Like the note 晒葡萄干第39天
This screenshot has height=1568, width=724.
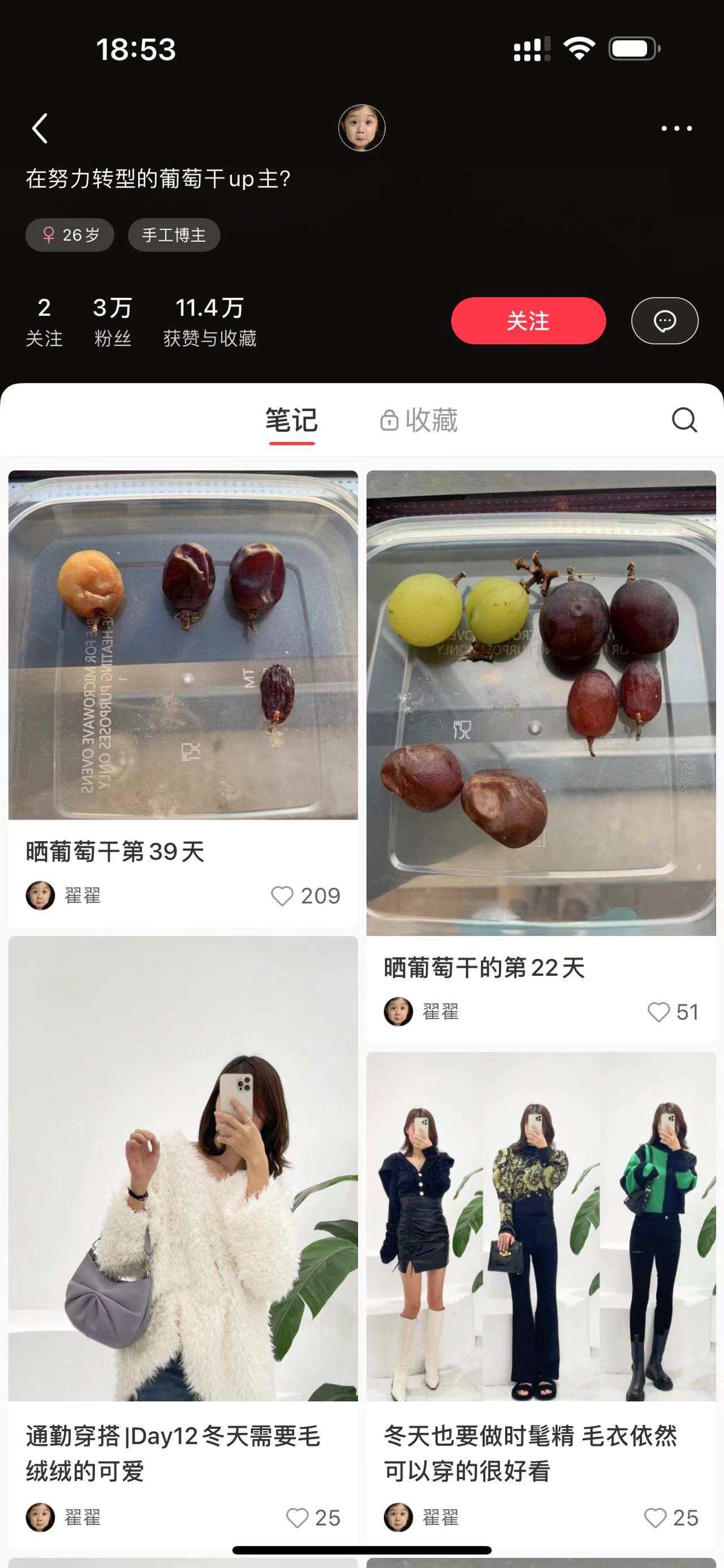[283, 896]
